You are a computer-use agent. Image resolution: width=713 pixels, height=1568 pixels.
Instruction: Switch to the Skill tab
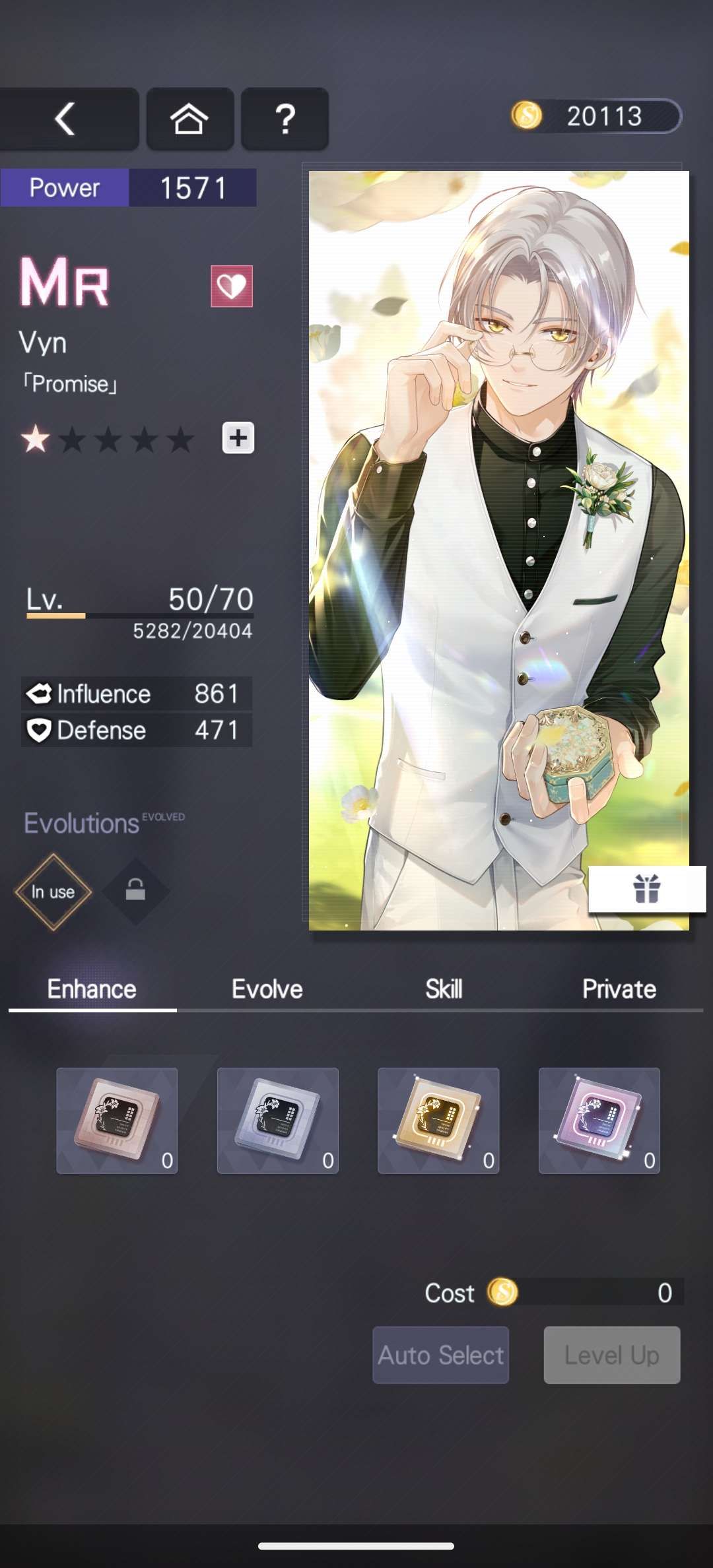(x=444, y=989)
